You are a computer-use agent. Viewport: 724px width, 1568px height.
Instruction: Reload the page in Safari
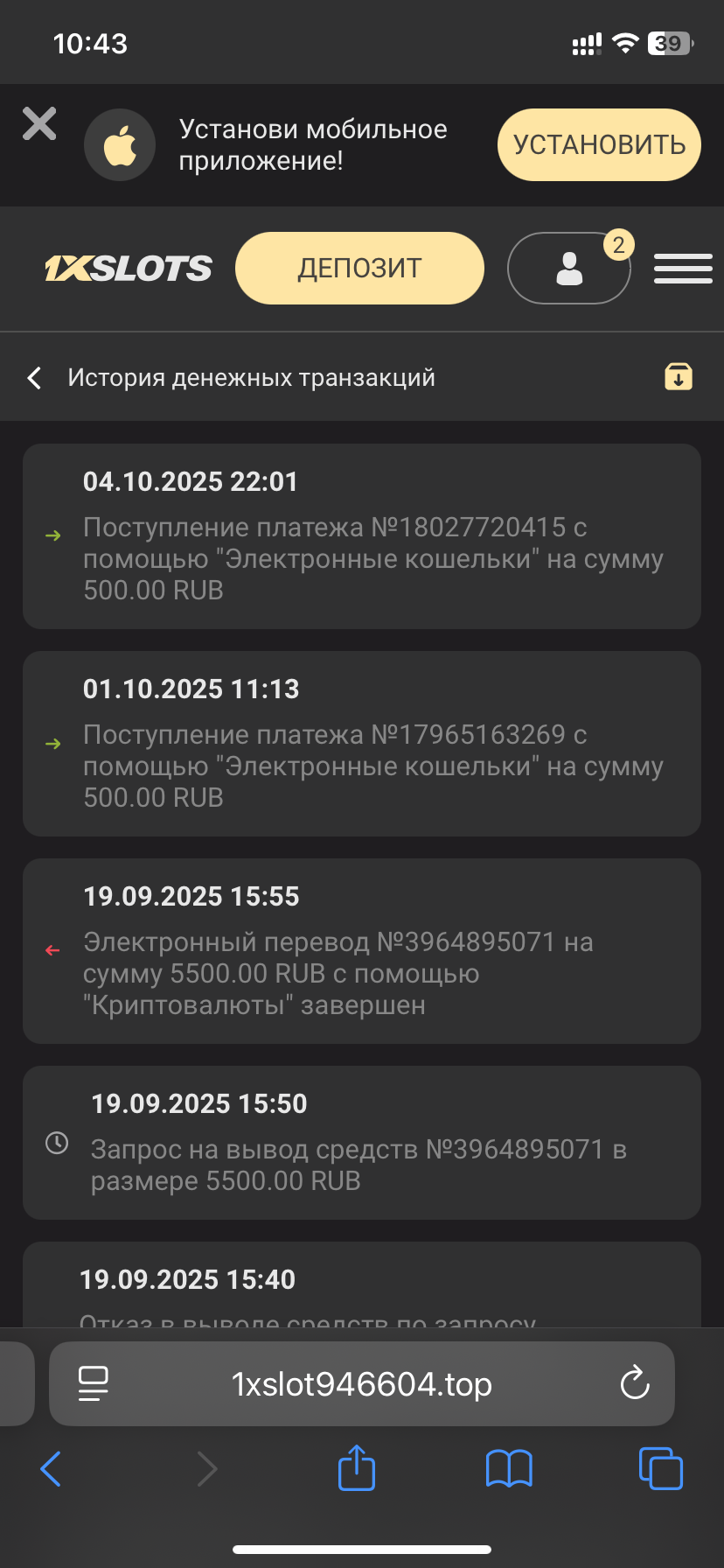coord(634,1383)
